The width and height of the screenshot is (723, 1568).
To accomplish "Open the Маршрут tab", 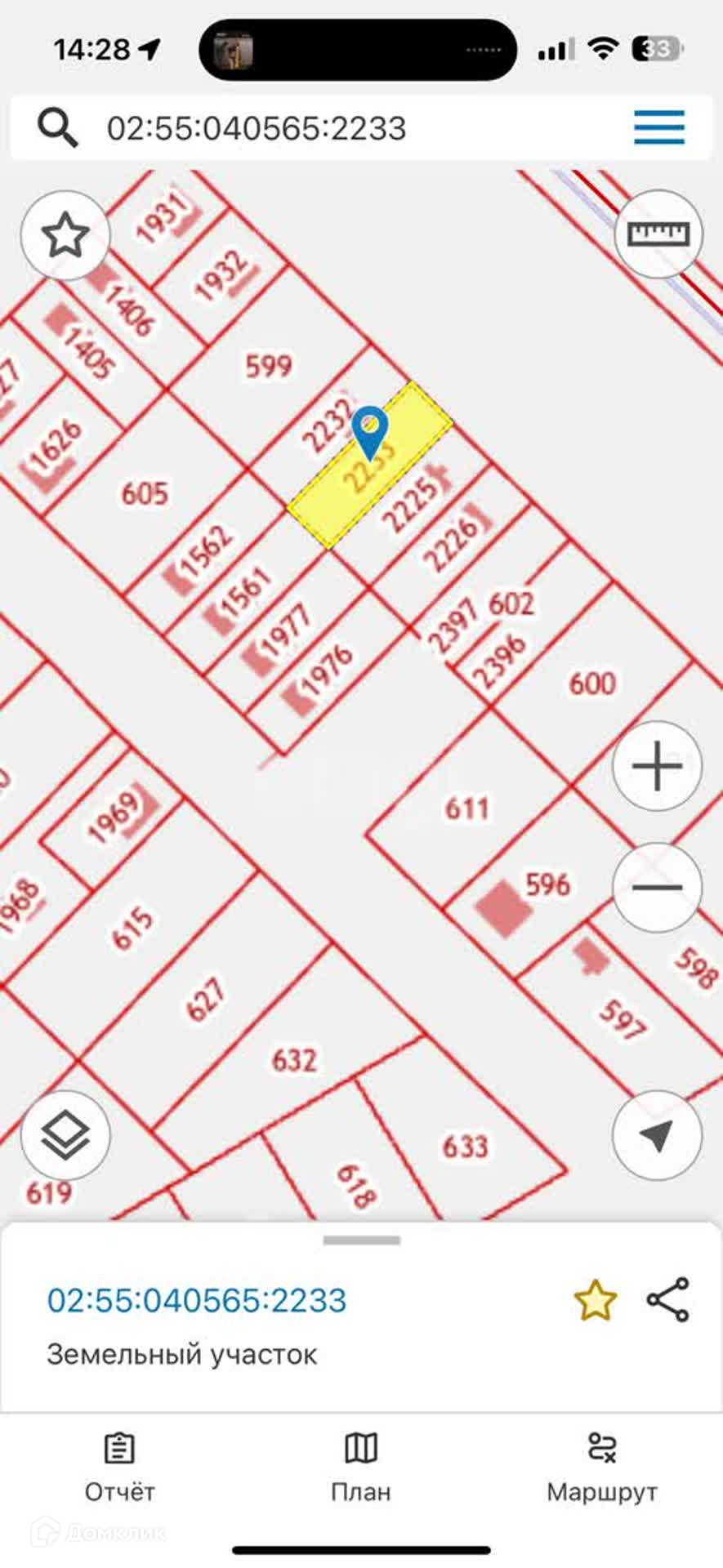I will [602, 1468].
